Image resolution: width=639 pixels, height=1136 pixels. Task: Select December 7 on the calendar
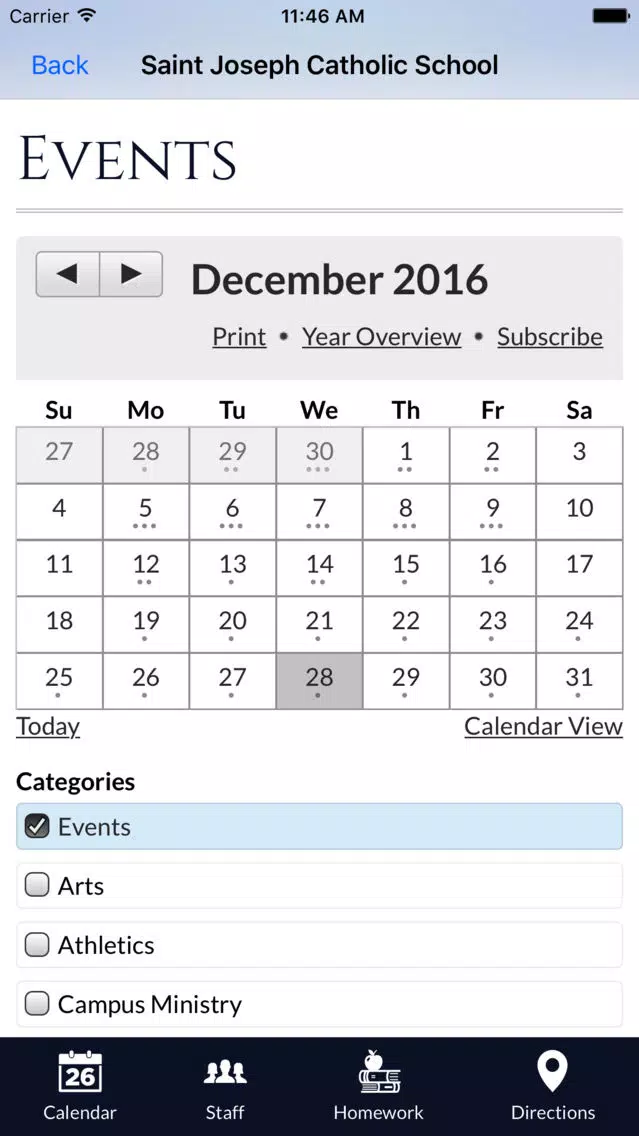pos(319,511)
